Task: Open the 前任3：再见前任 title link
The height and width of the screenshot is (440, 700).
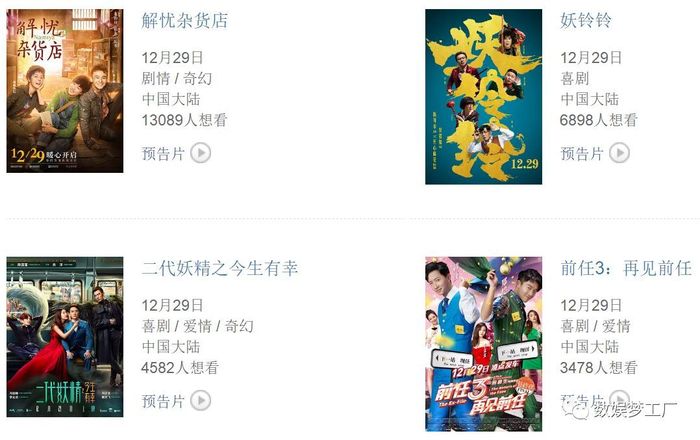Action: pyautogui.click(x=626, y=268)
